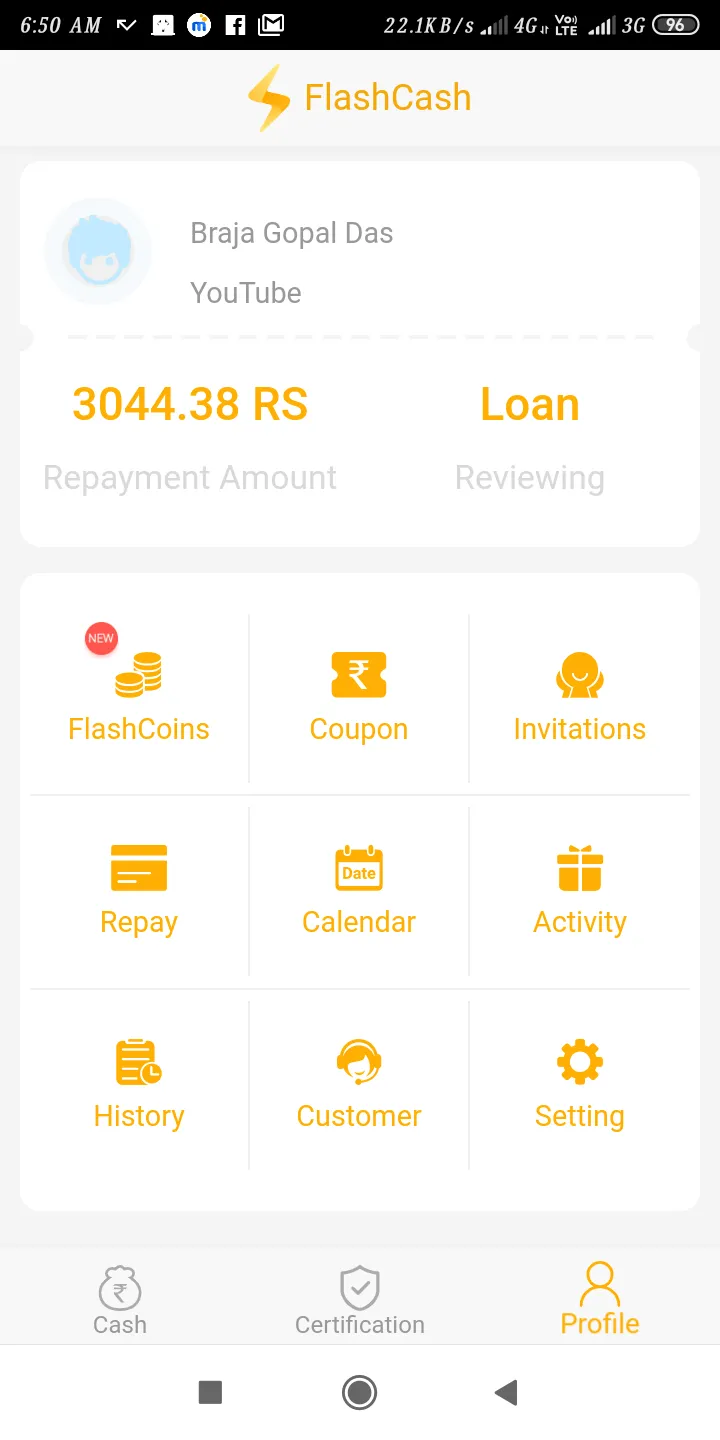The image size is (720, 1440).
Task: Contact Customer support
Action: (x=359, y=1084)
